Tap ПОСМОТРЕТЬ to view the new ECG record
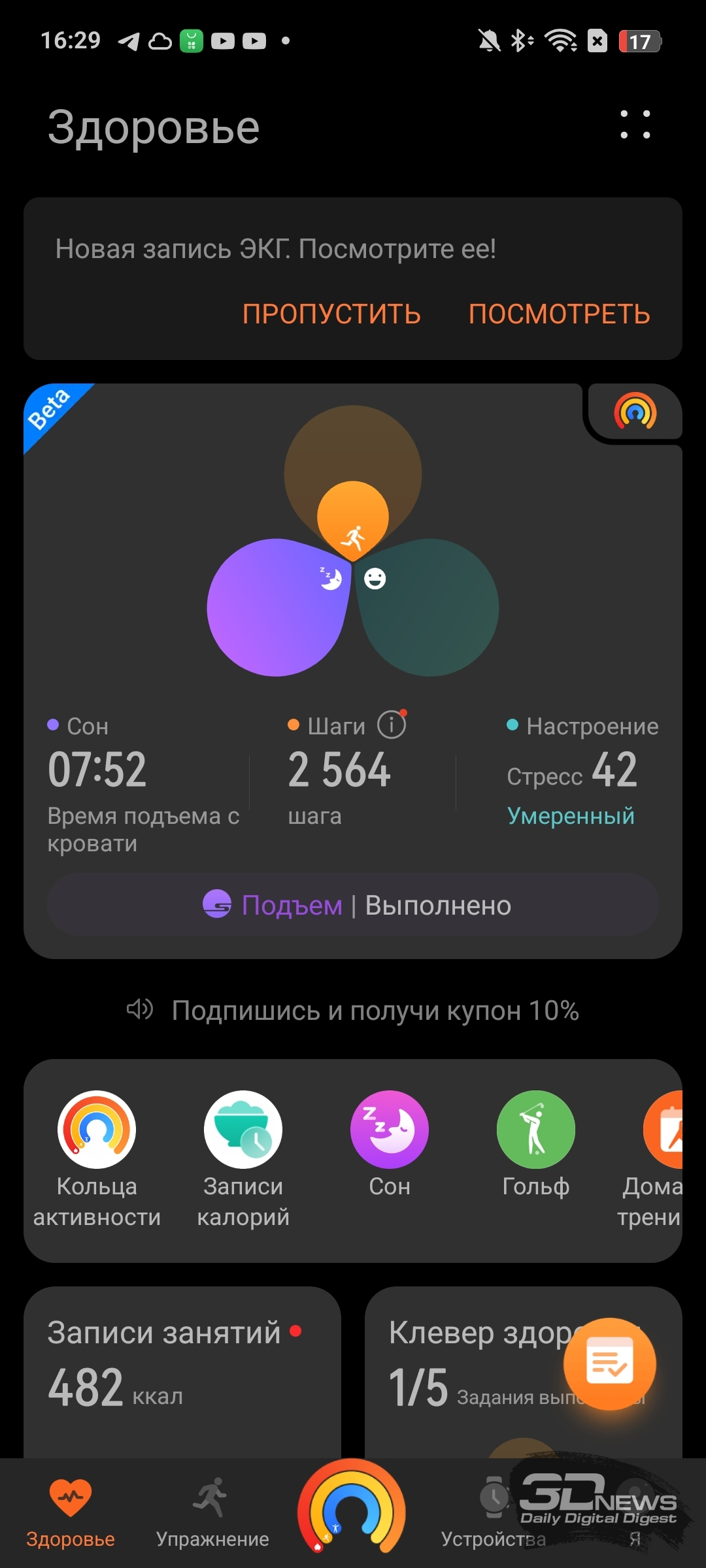Screen dimensions: 706x1568 [560, 314]
